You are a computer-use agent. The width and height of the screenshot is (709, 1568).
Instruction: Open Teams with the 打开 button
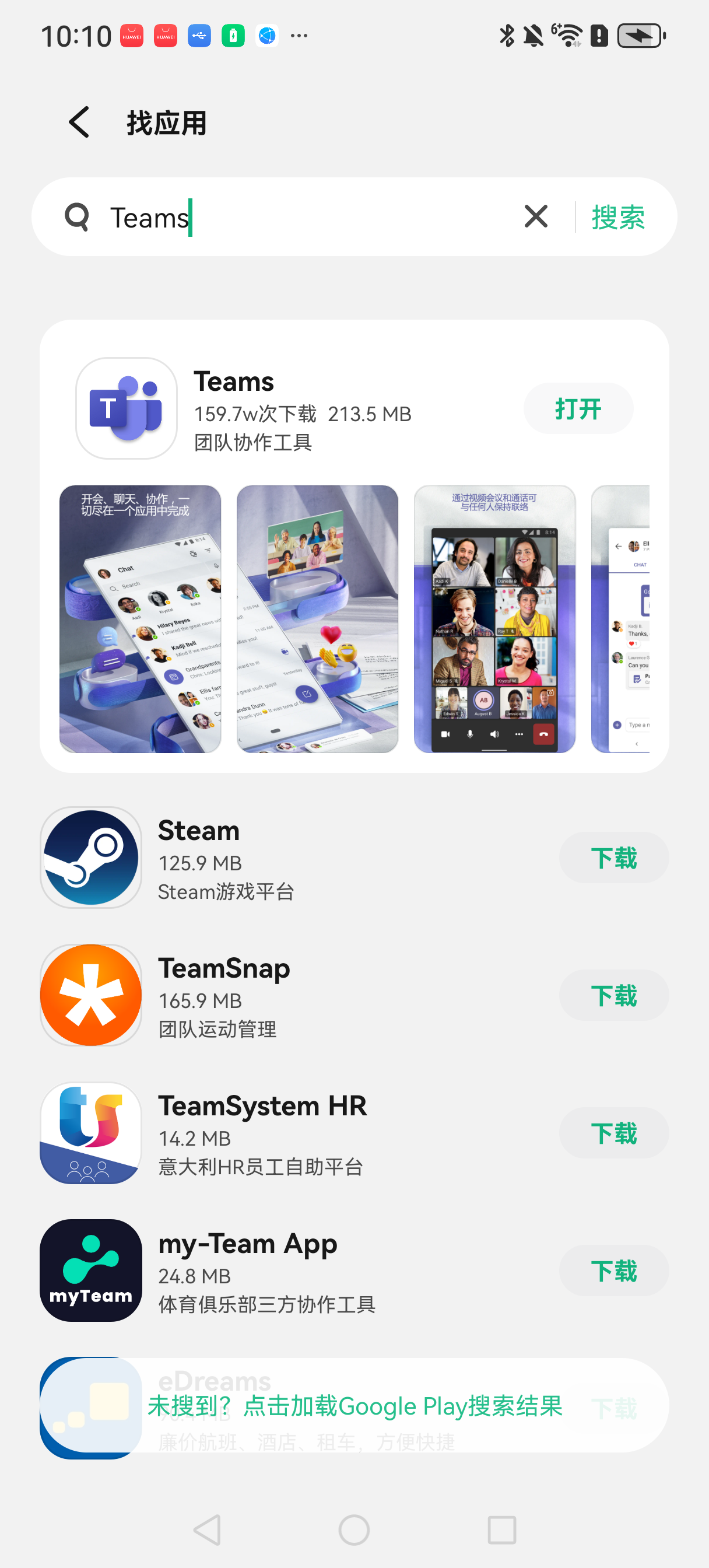pos(578,408)
